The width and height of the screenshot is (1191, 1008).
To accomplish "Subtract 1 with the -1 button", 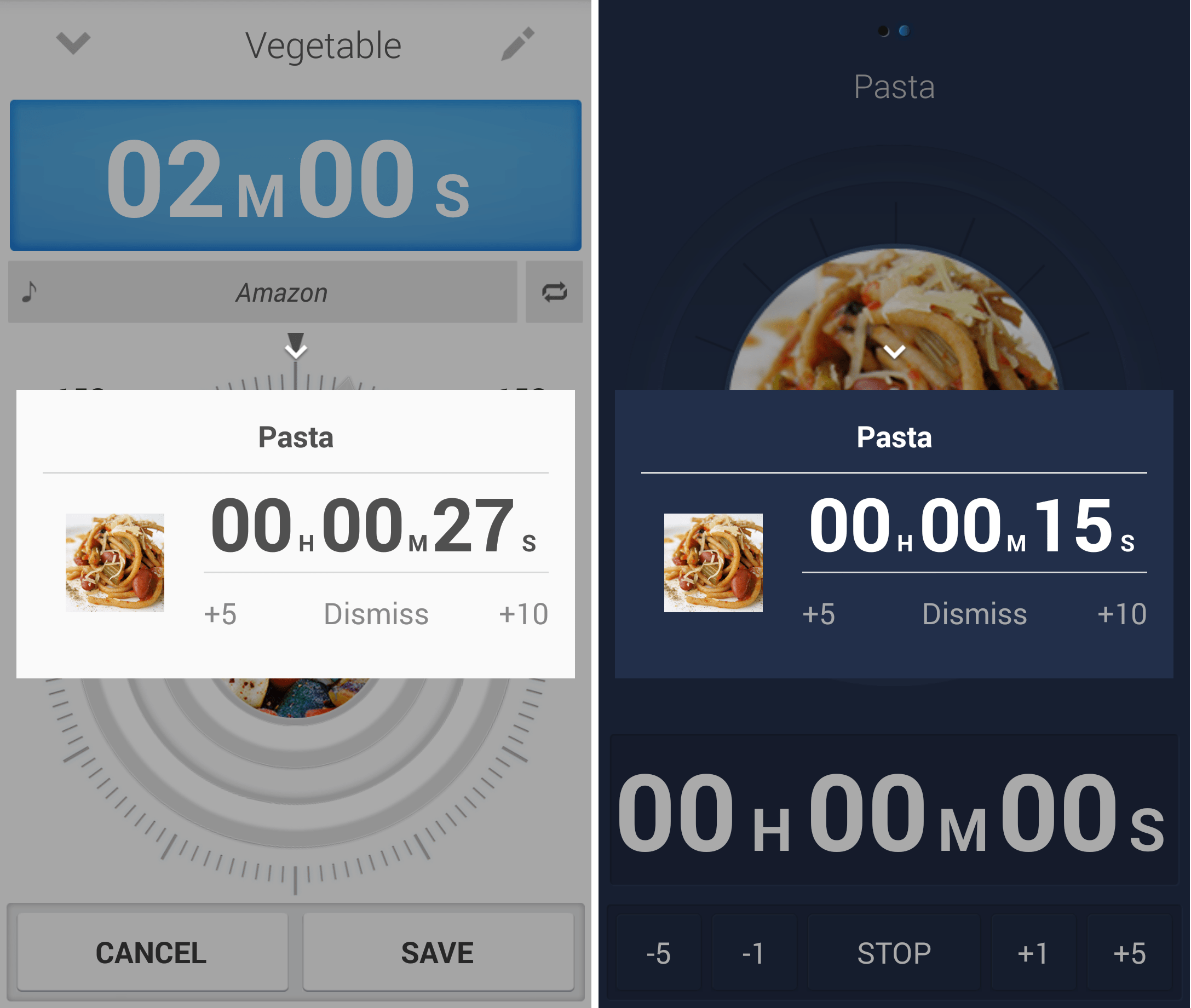I will pos(754,953).
